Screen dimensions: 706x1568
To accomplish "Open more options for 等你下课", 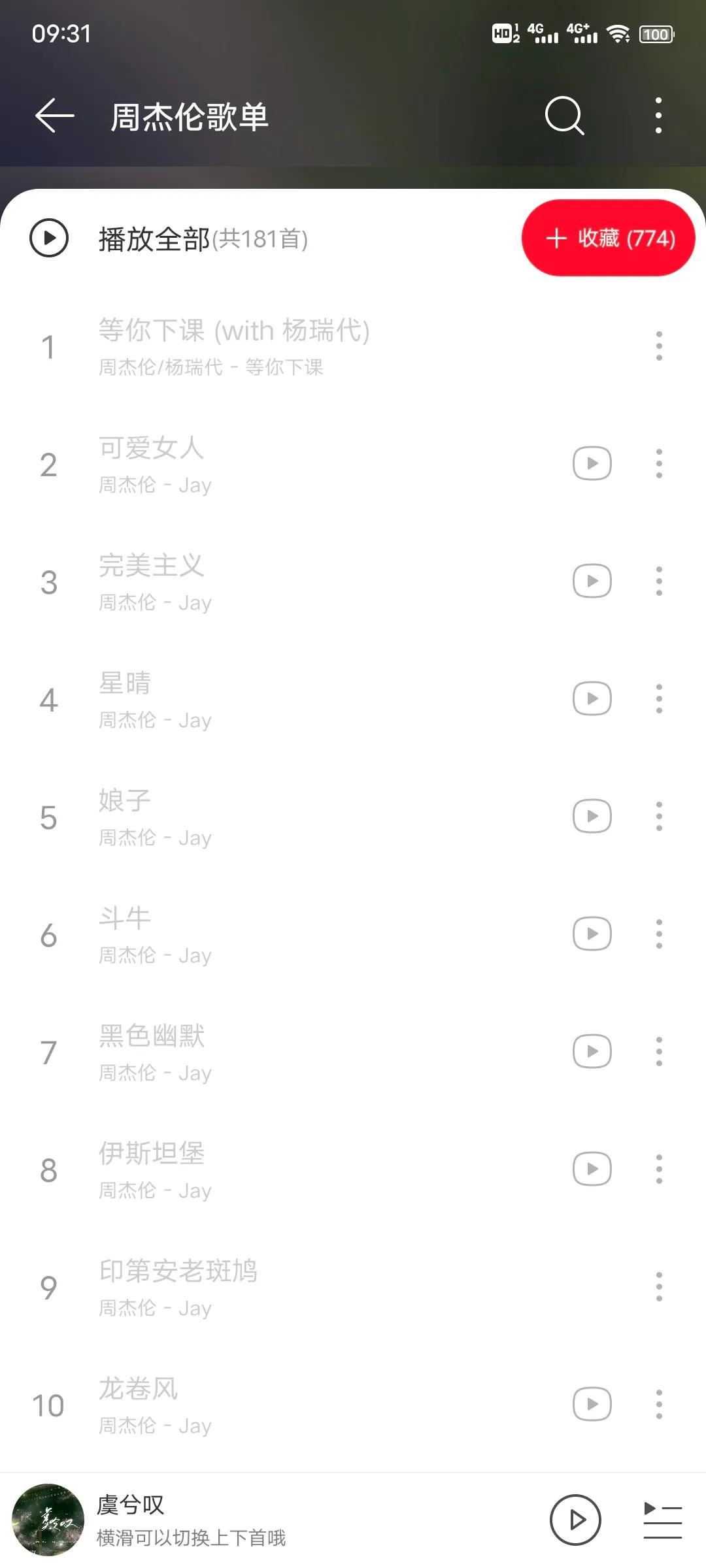I will (x=658, y=346).
